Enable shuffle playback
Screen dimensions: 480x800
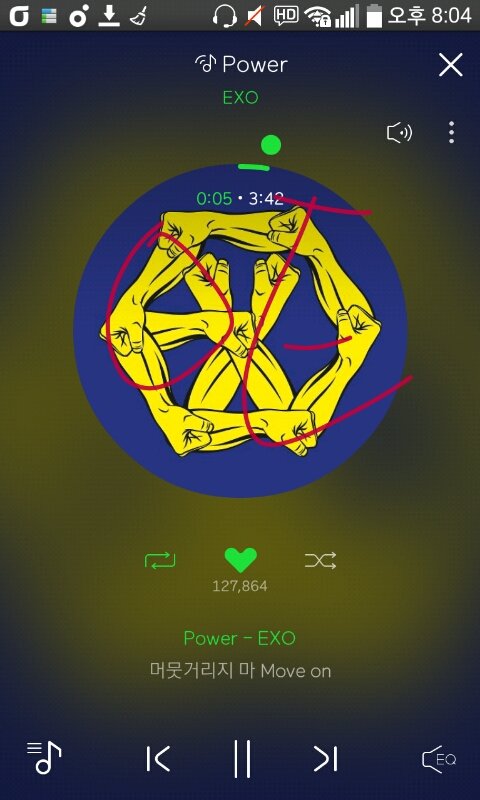coord(320,561)
